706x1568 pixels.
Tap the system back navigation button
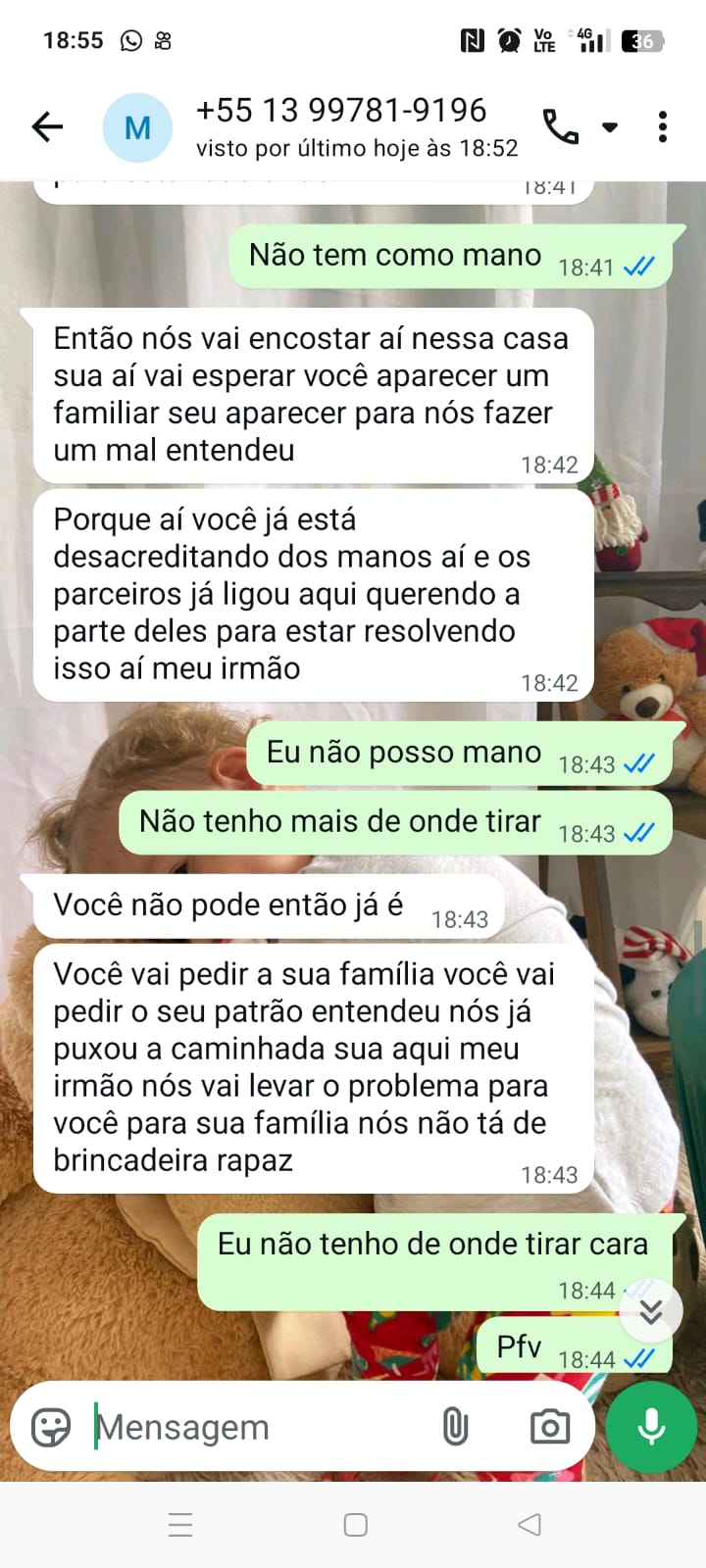click(529, 1525)
